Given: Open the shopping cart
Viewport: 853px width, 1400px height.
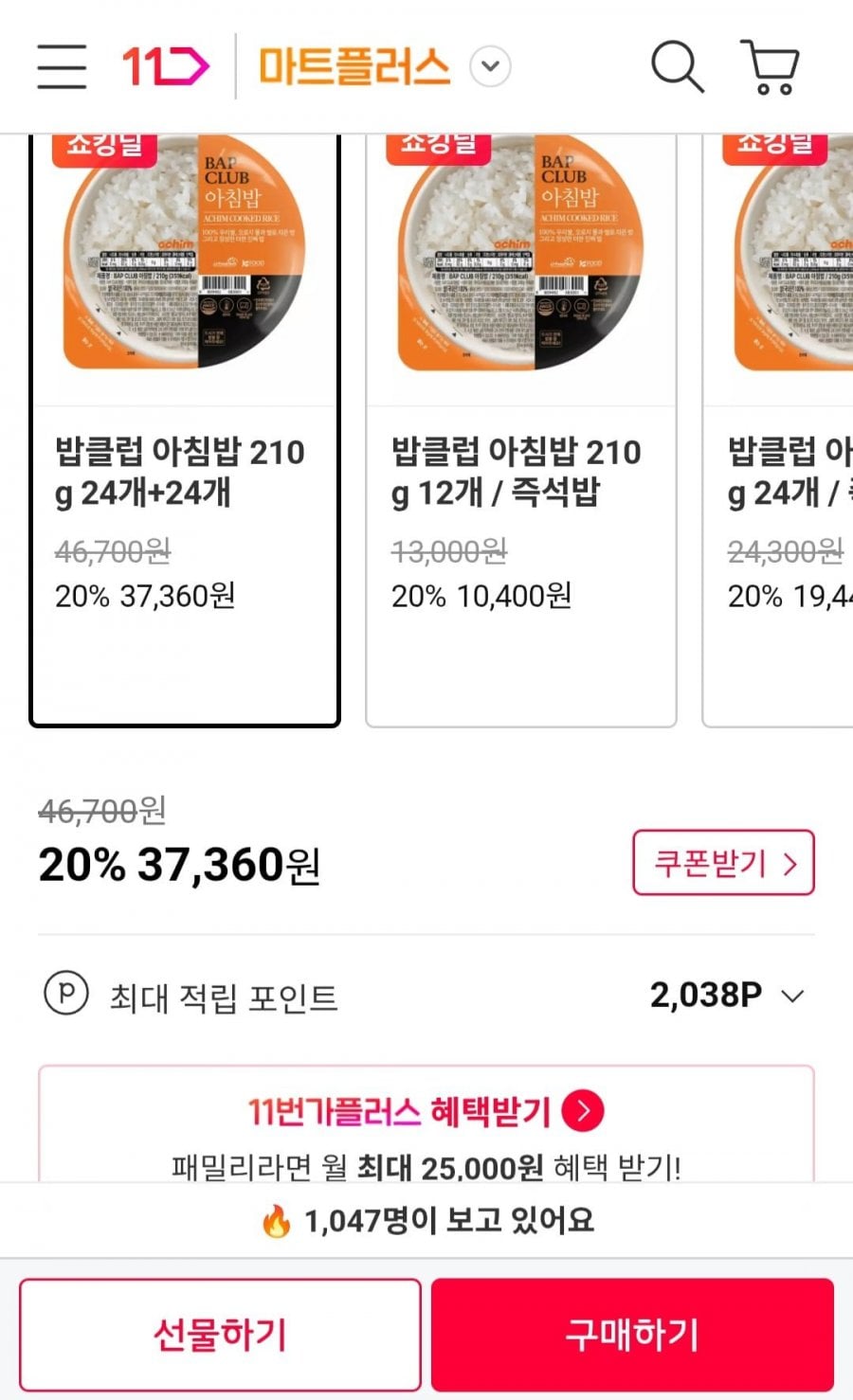Looking at the screenshot, I should pos(770,66).
